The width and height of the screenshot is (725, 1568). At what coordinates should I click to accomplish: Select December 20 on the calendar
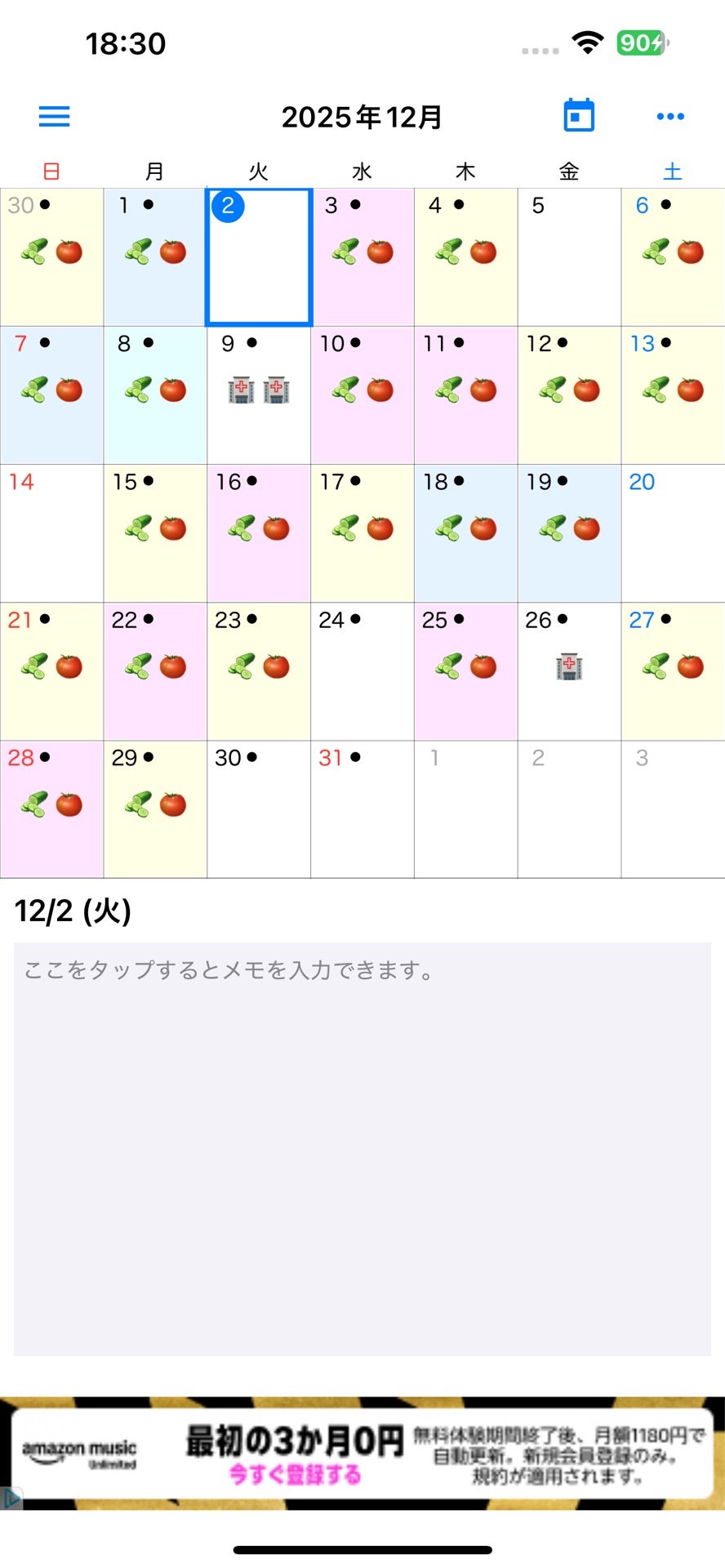pyautogui.click(x=672, y=531)
